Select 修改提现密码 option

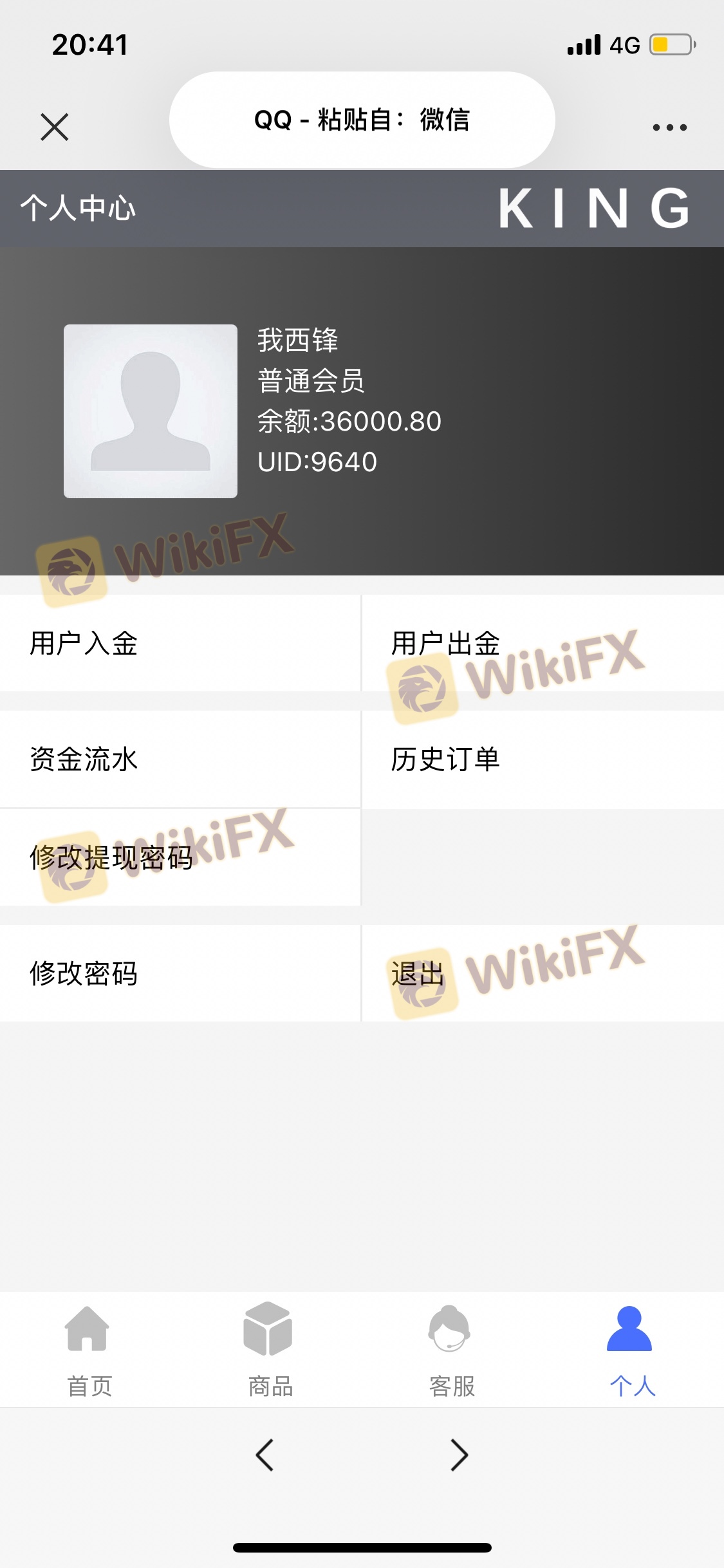point(180,857)
